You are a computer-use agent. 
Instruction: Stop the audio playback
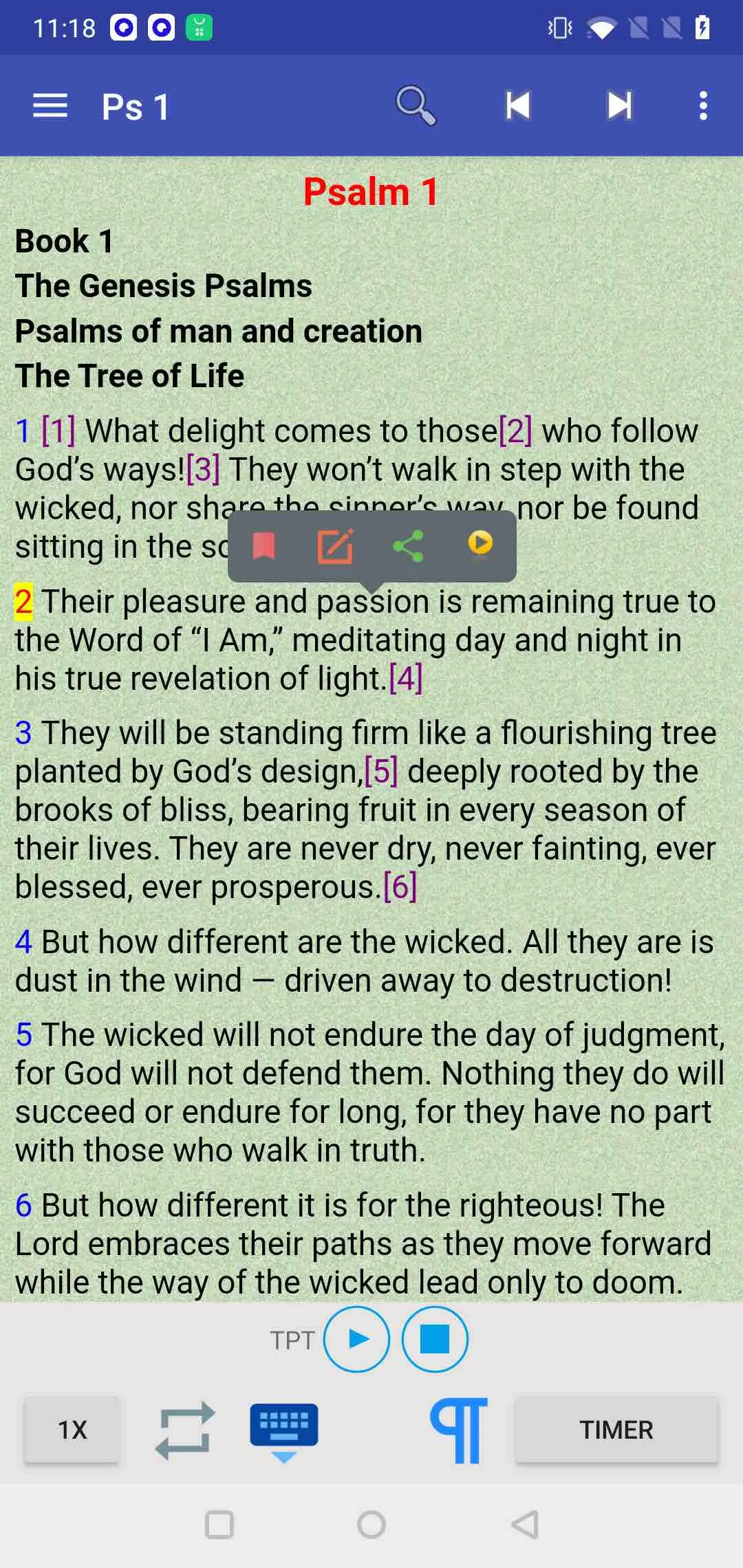coord(435,1339)
